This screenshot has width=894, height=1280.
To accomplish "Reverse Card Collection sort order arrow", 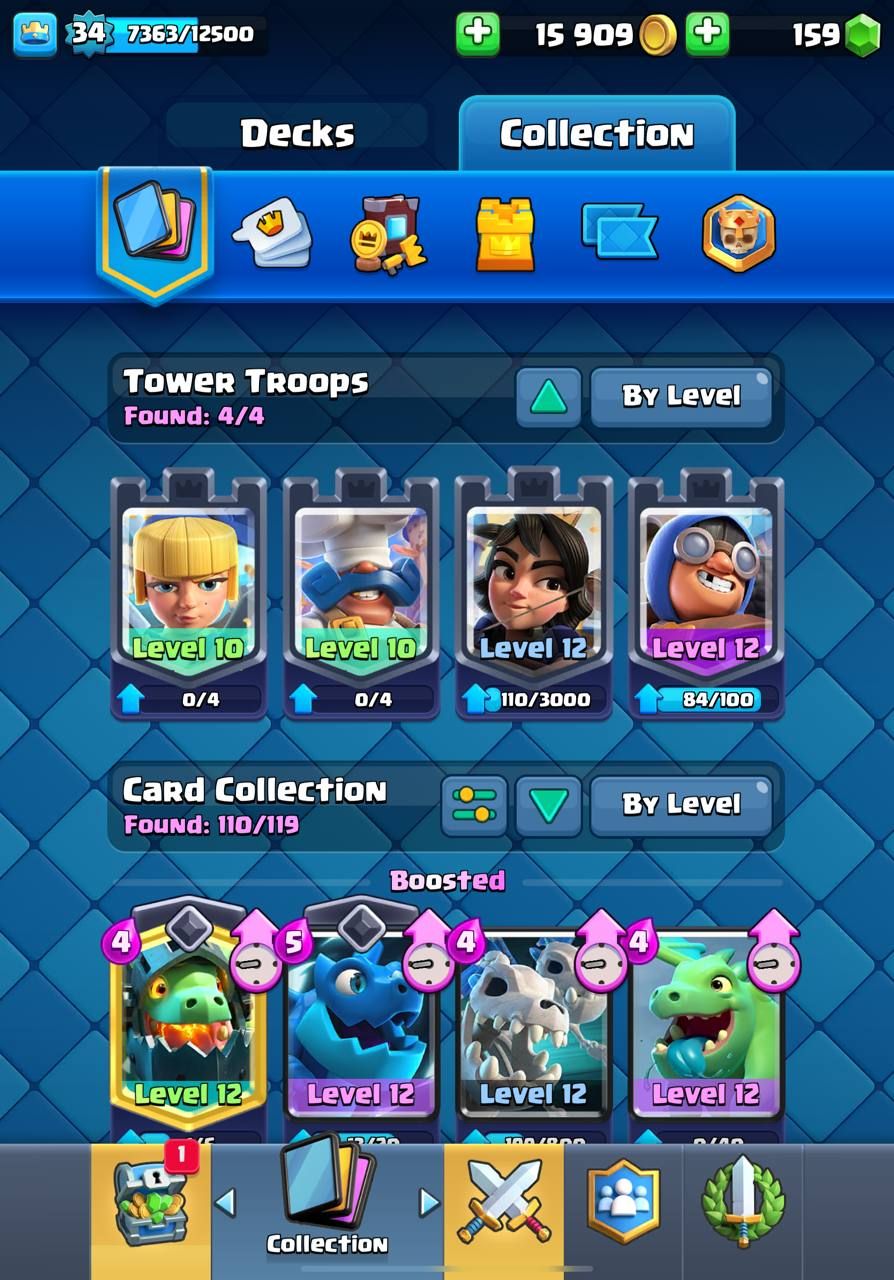I will click(x=548, y=805).
